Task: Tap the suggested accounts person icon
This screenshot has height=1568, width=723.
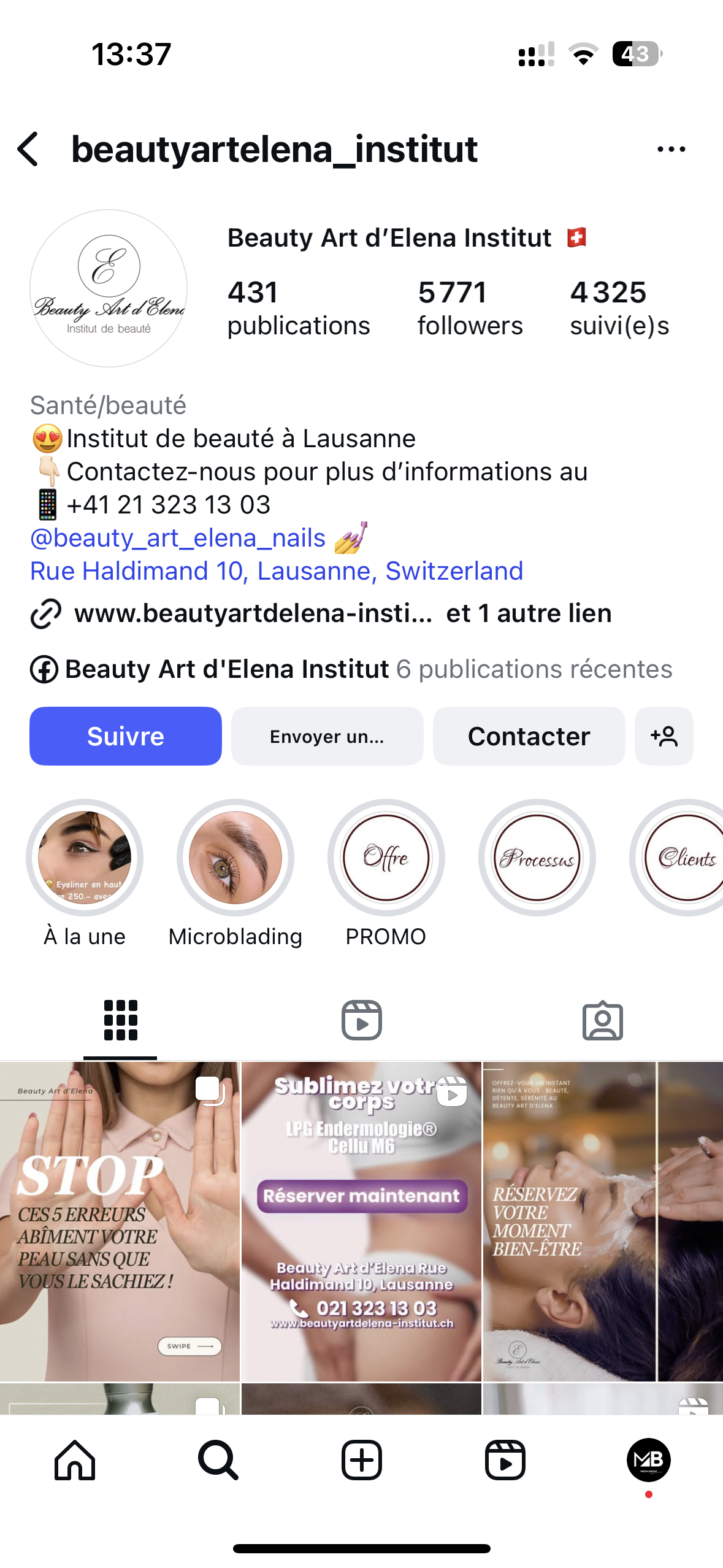Action: [x=664, y=736]
